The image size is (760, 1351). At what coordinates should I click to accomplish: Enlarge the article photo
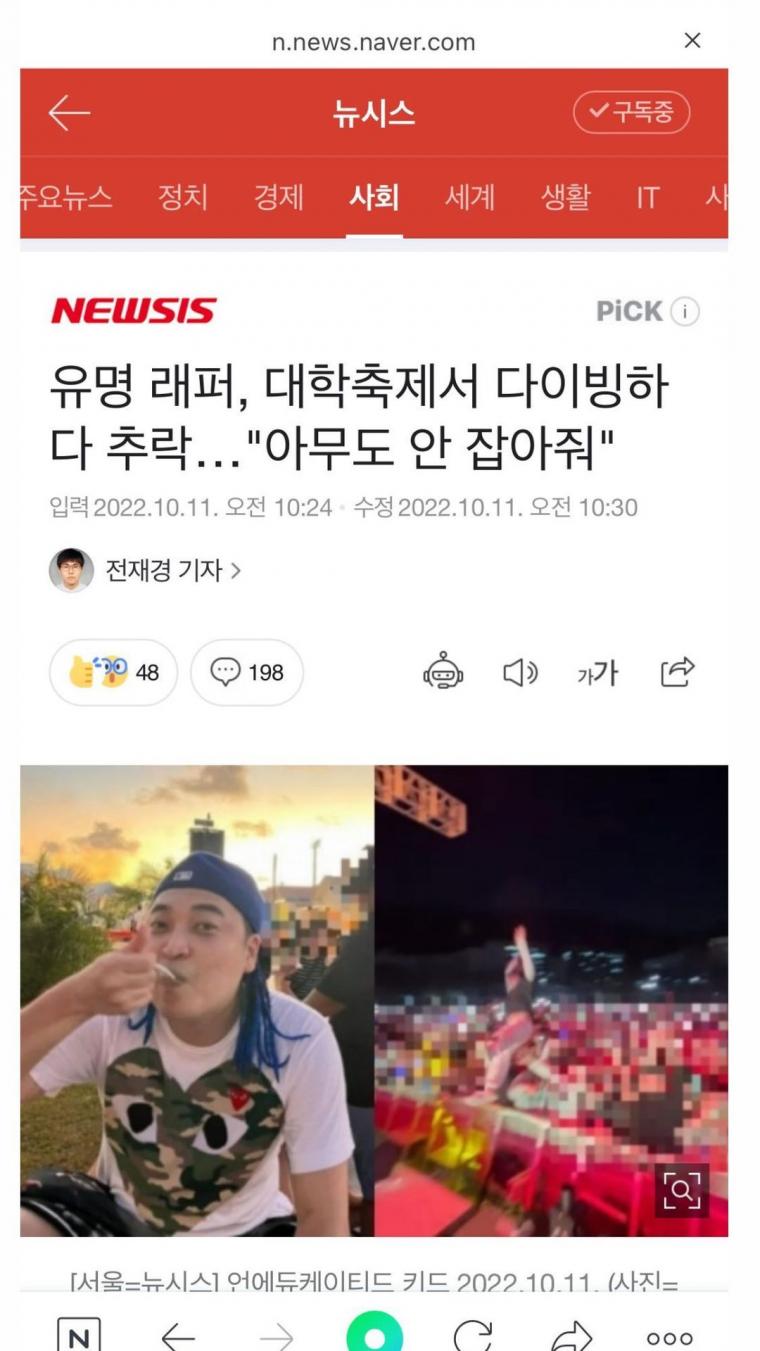click(681, 1190)
